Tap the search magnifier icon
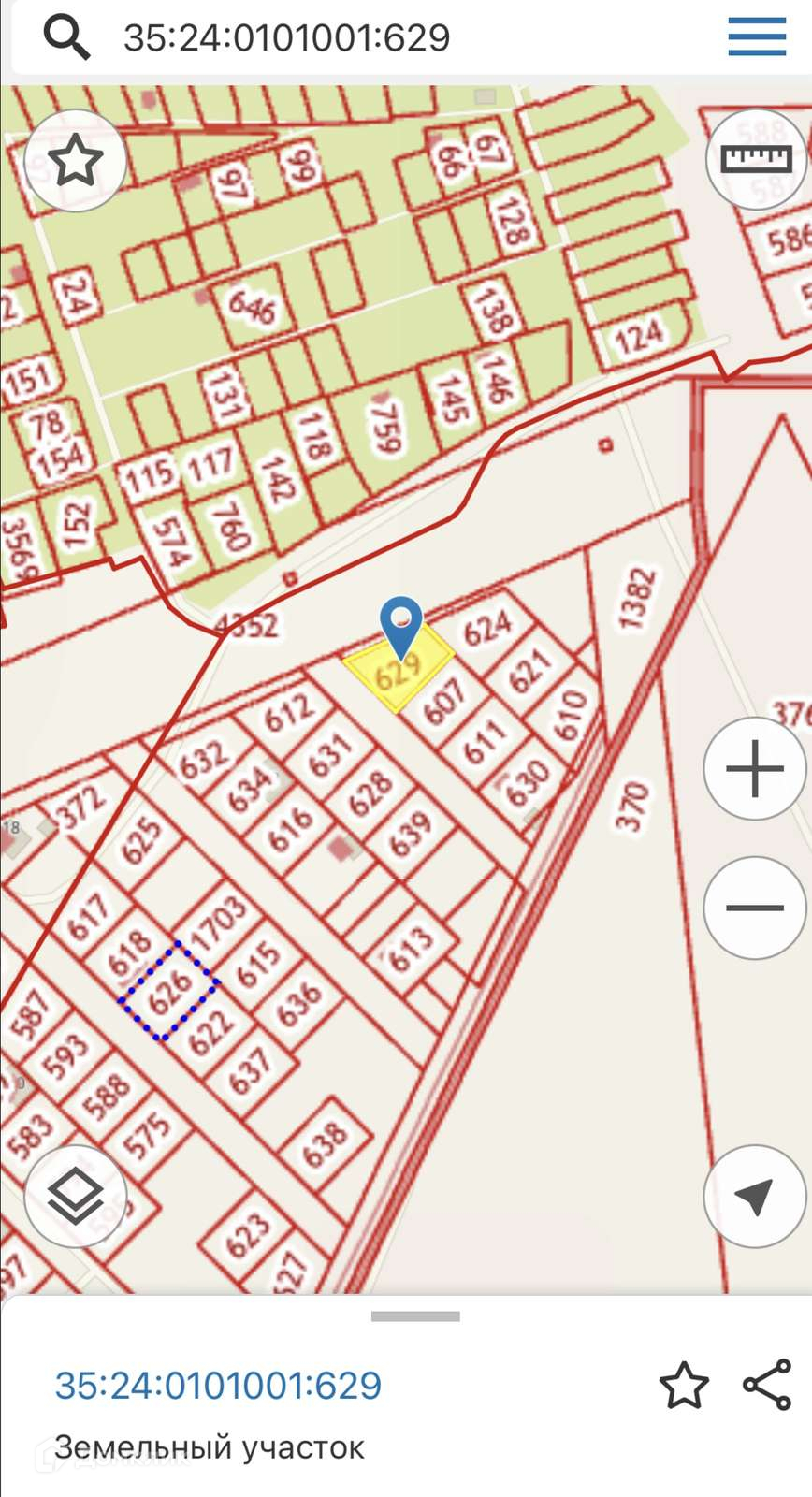Screen dimensions: 812x1497 (x=66, y=37)
